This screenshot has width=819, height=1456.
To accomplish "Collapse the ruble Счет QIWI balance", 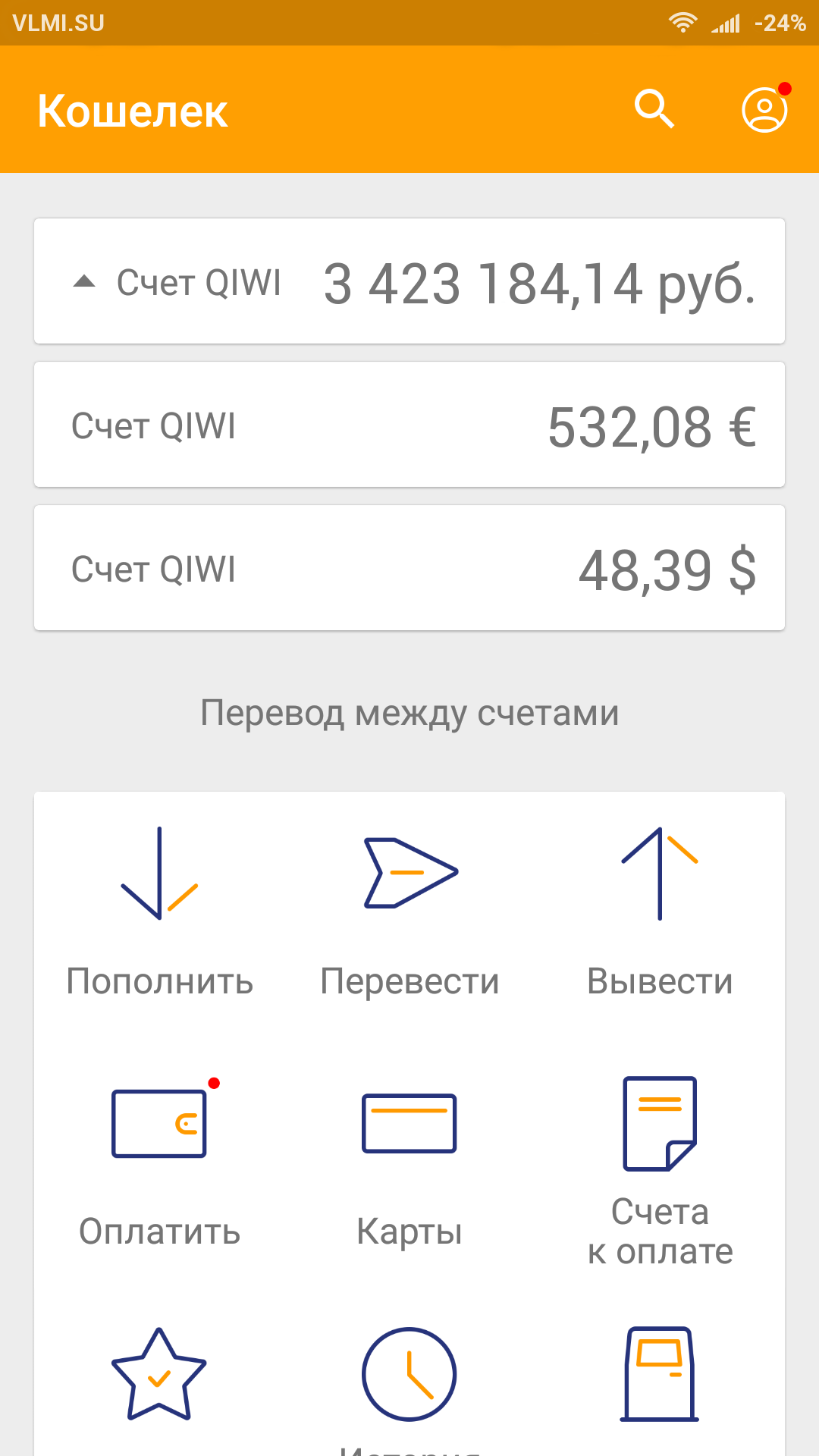I will 84,282.
